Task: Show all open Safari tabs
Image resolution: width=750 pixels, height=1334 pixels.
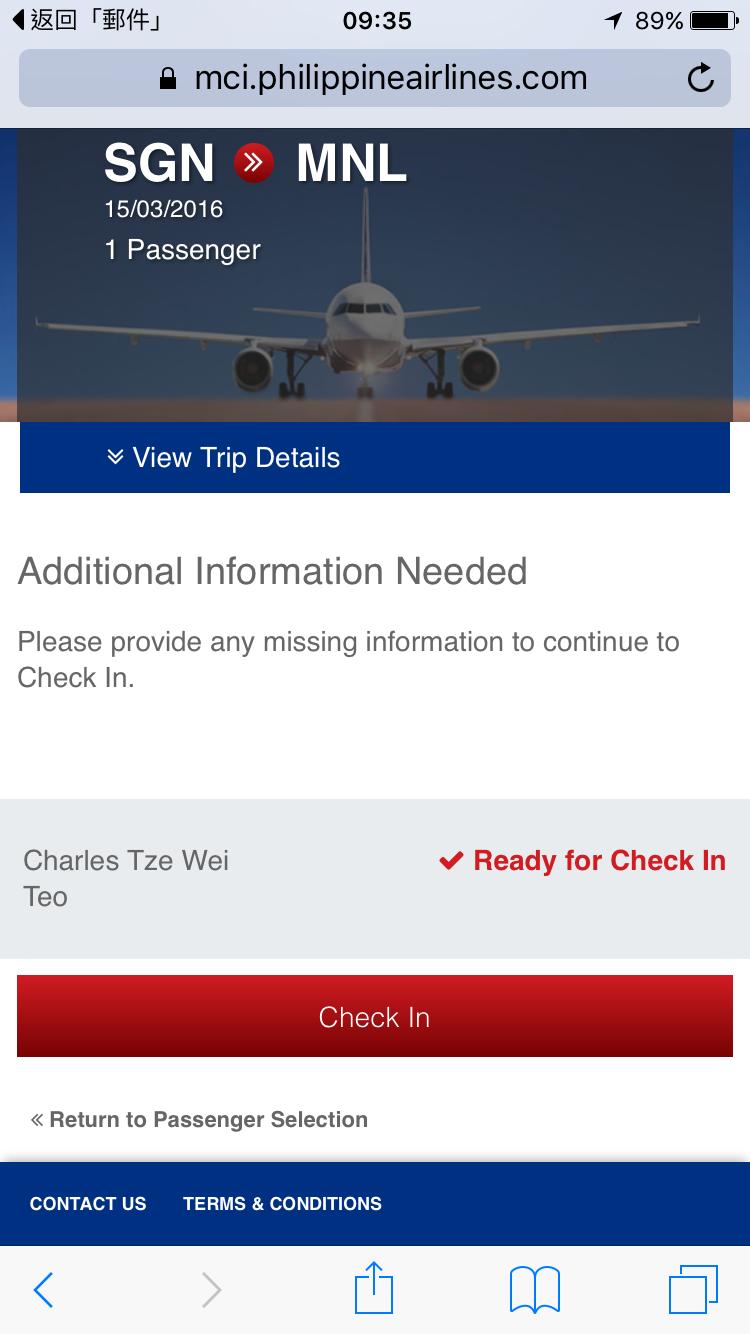Action: [692, 1290]
